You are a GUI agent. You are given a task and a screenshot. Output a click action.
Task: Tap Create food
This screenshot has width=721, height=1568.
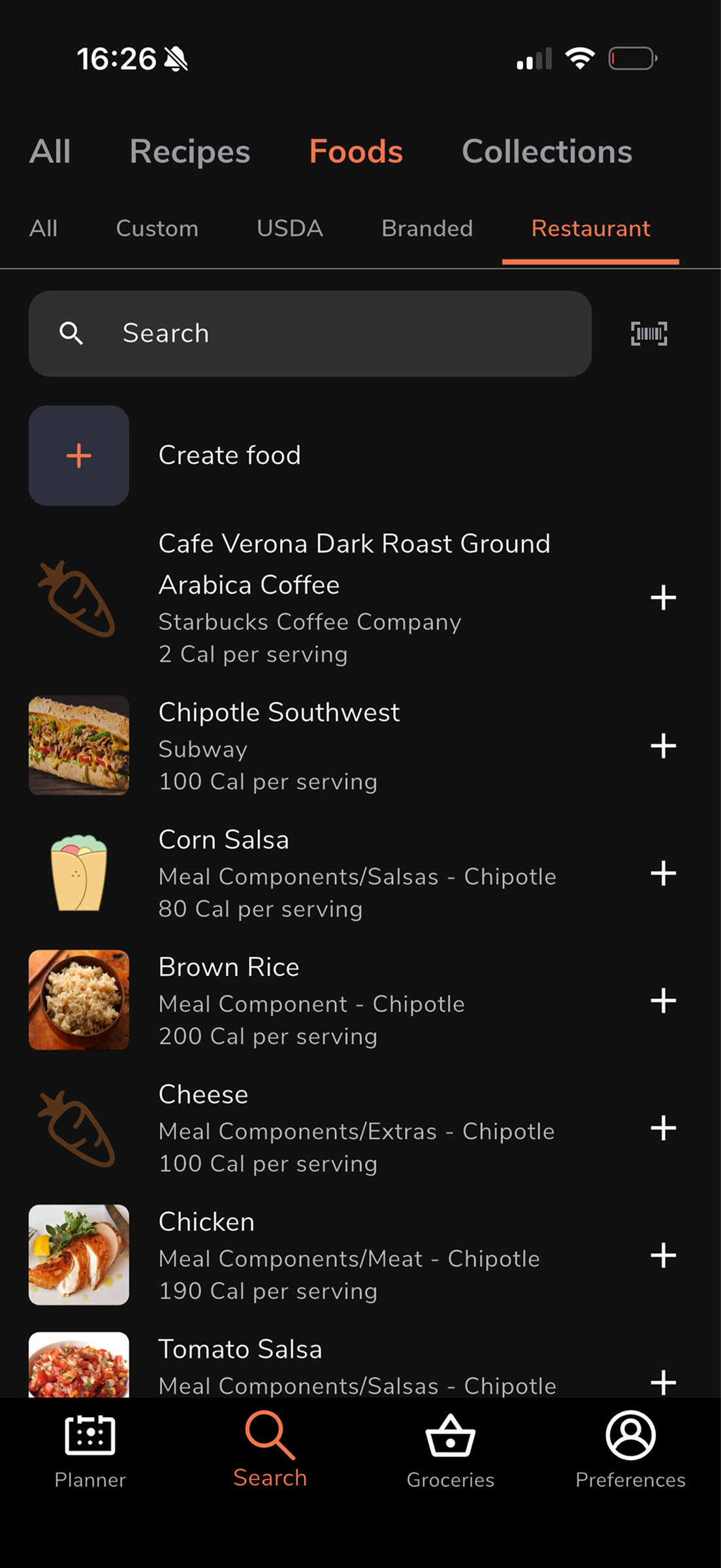tap(230, 455)
